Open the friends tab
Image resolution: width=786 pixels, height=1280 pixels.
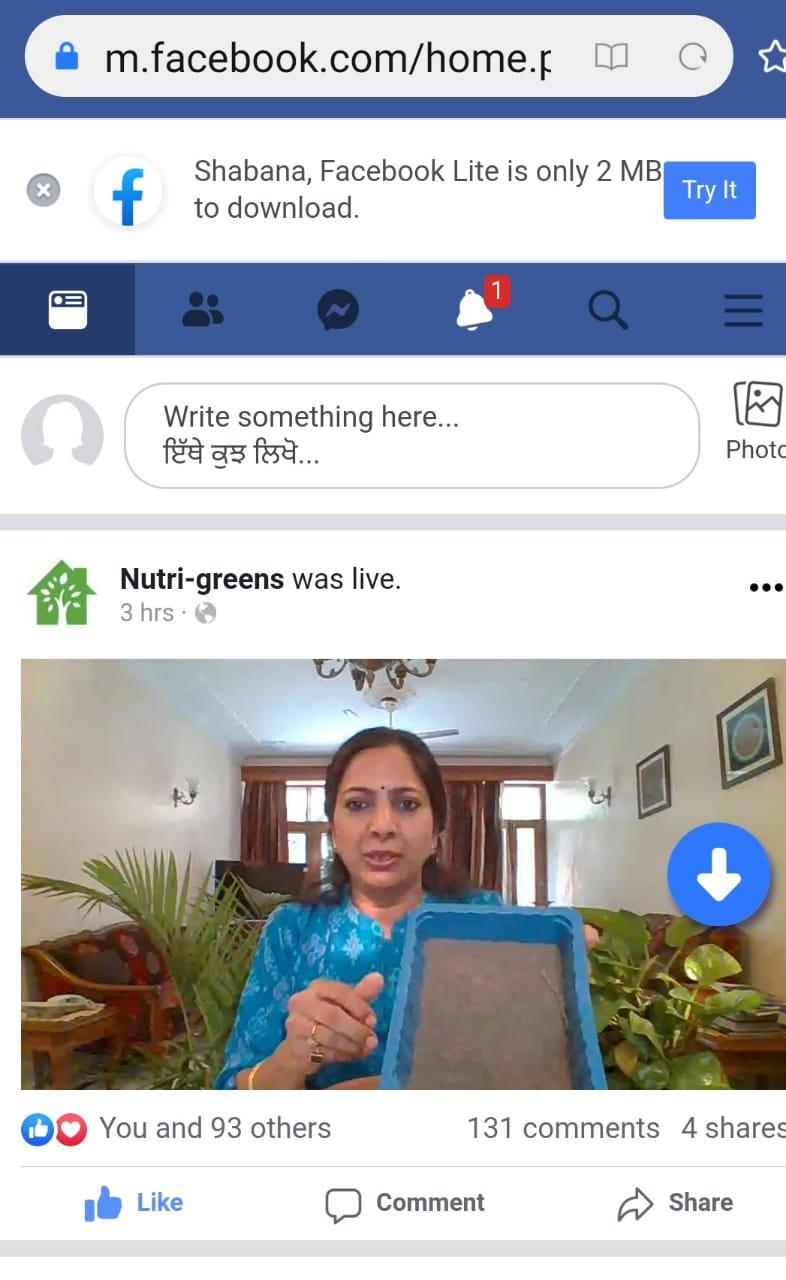[203, 310]
